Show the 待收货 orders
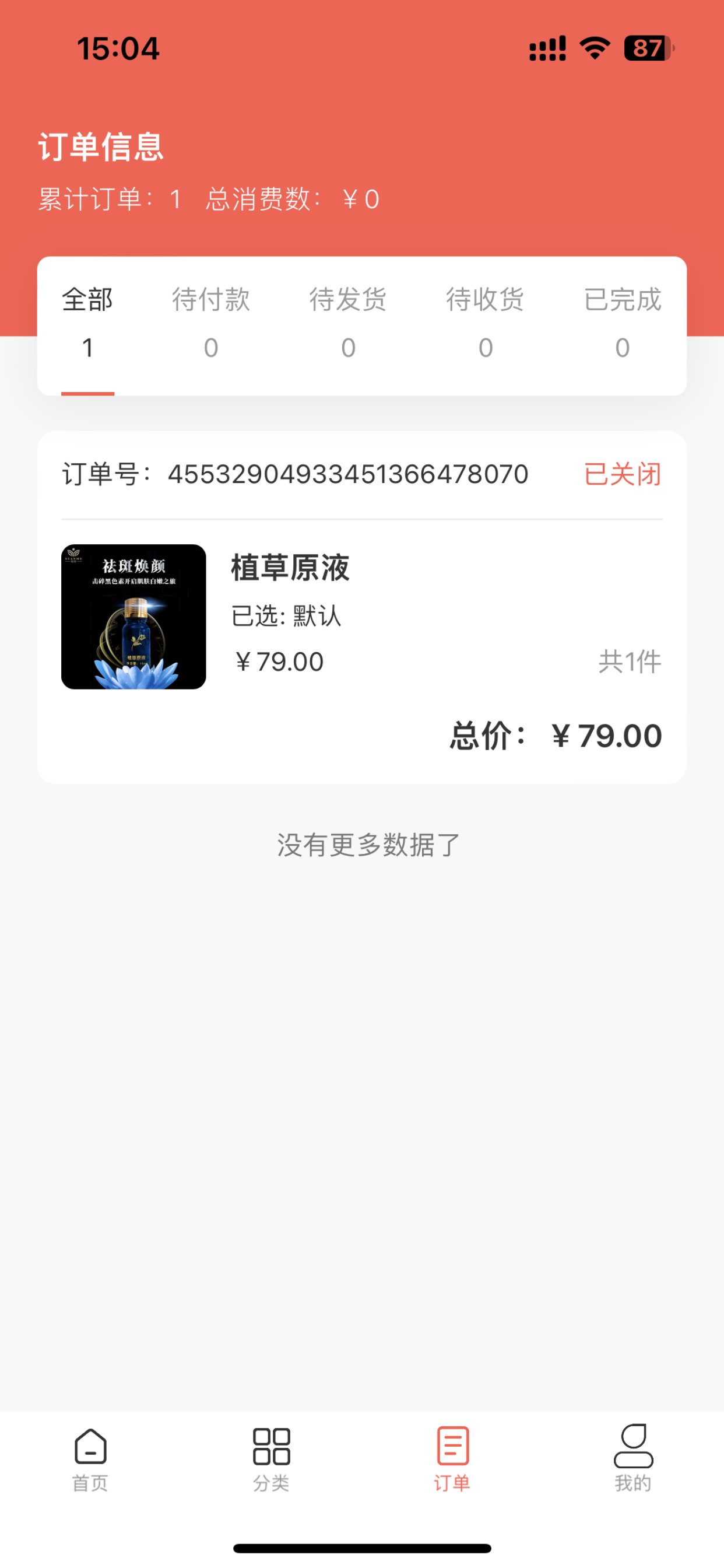This screenshot has height=1568, width=724. tap(485, 323)
